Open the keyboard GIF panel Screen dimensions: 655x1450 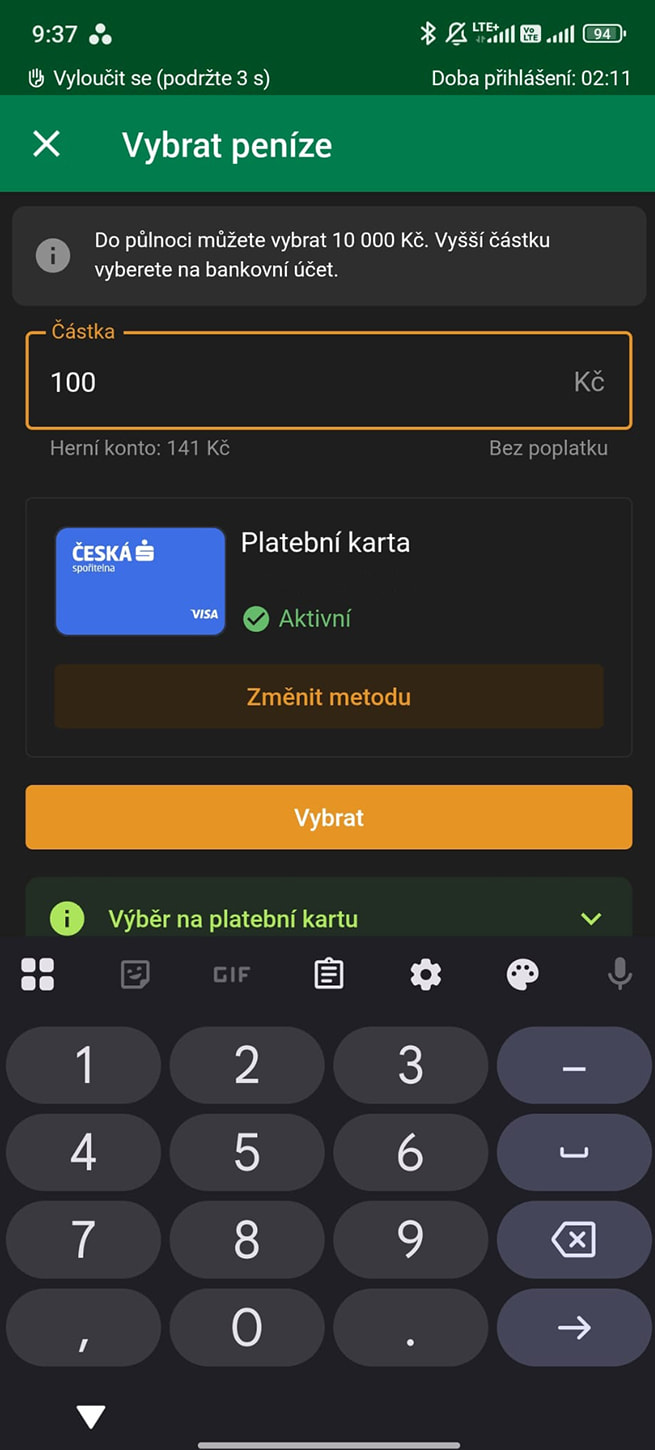(231, 973)
